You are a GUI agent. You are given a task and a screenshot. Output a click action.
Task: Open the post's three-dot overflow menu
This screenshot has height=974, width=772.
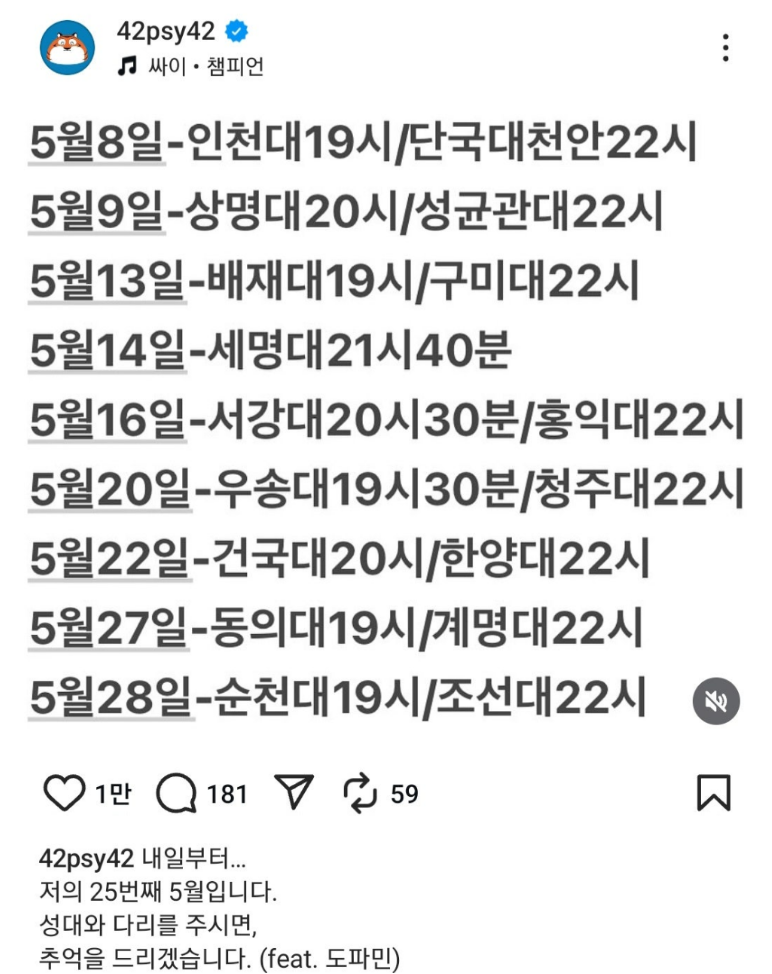click(x=725, y=48)
